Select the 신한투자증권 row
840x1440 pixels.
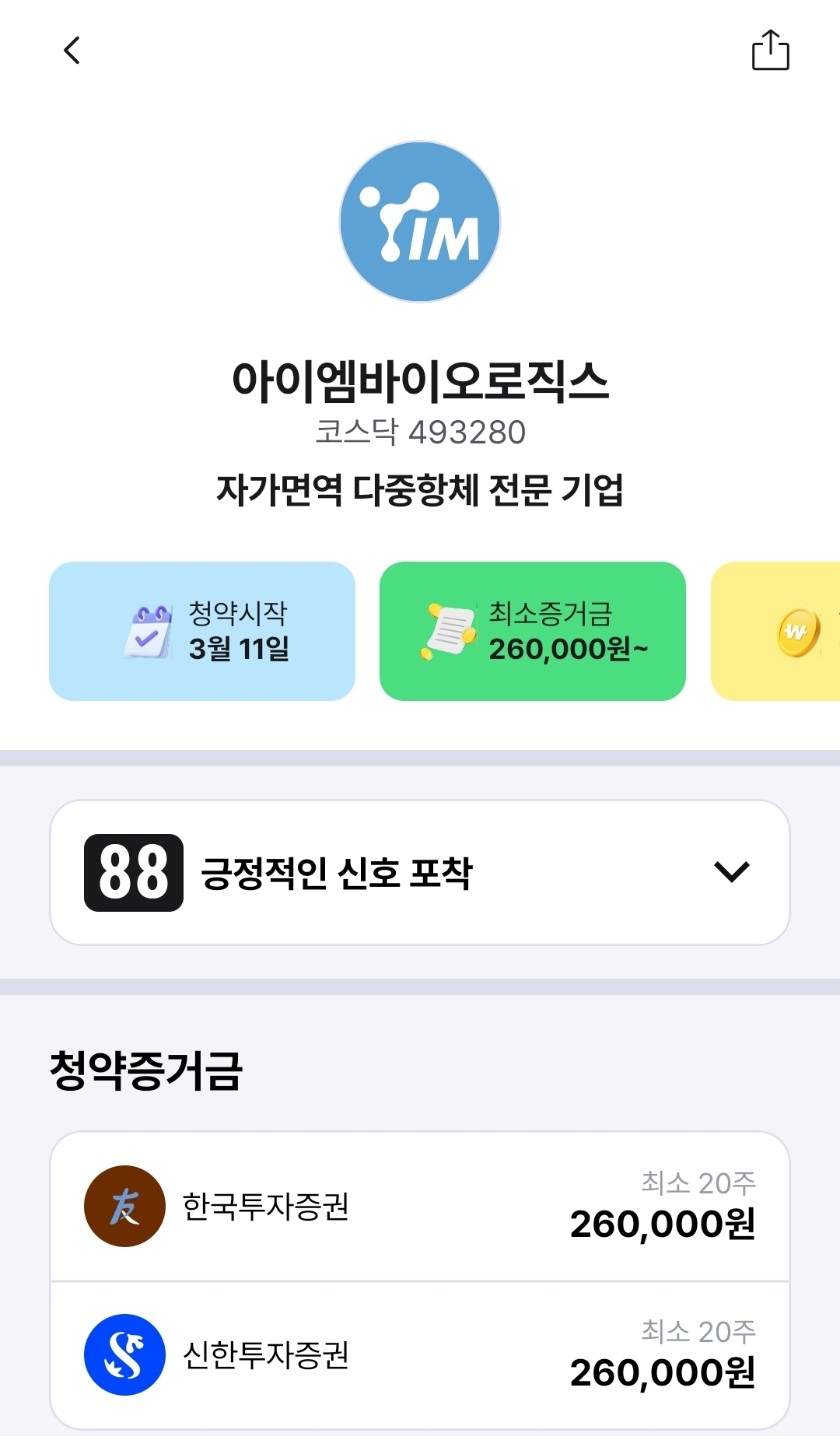[420, 1355]
